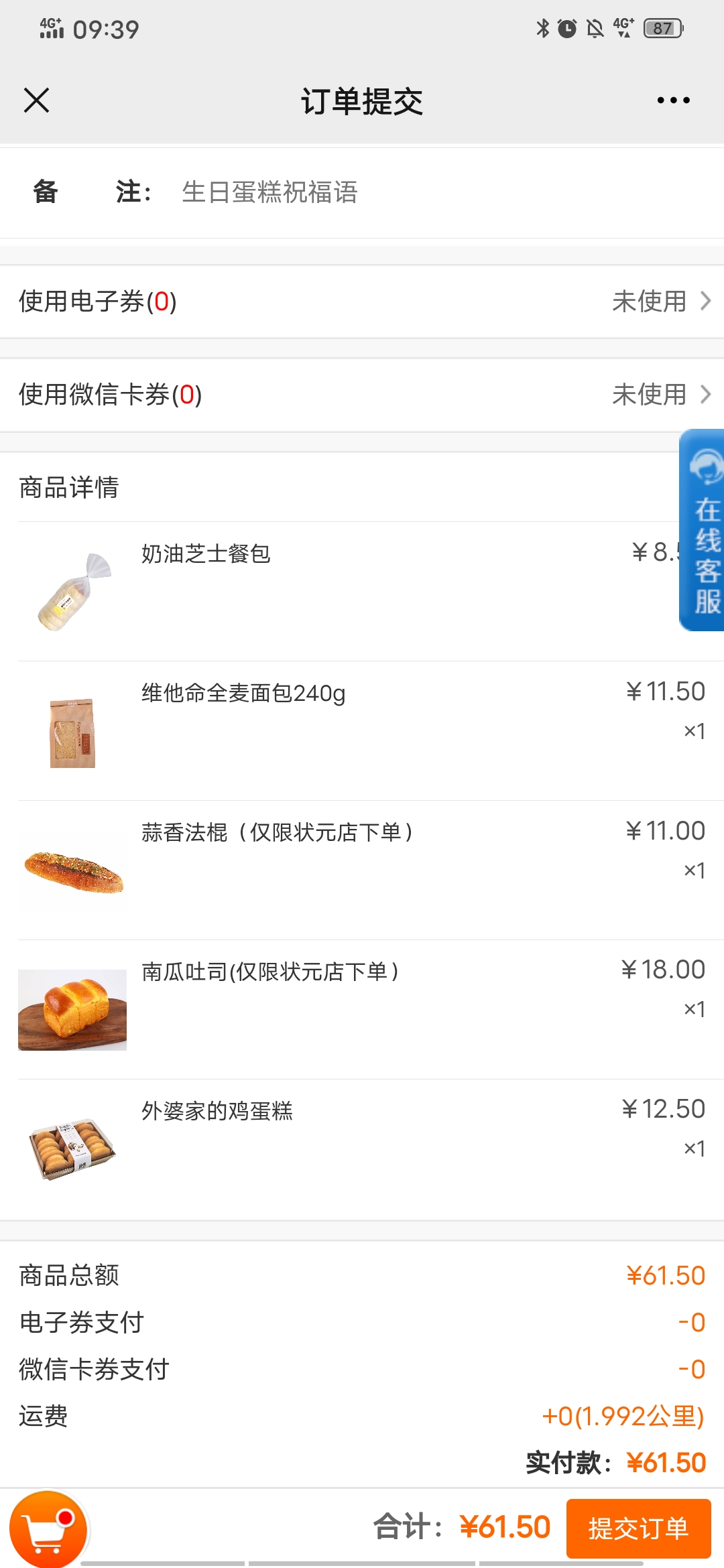Open the 维他命全麦面包240g item

[x=362, y=731]
